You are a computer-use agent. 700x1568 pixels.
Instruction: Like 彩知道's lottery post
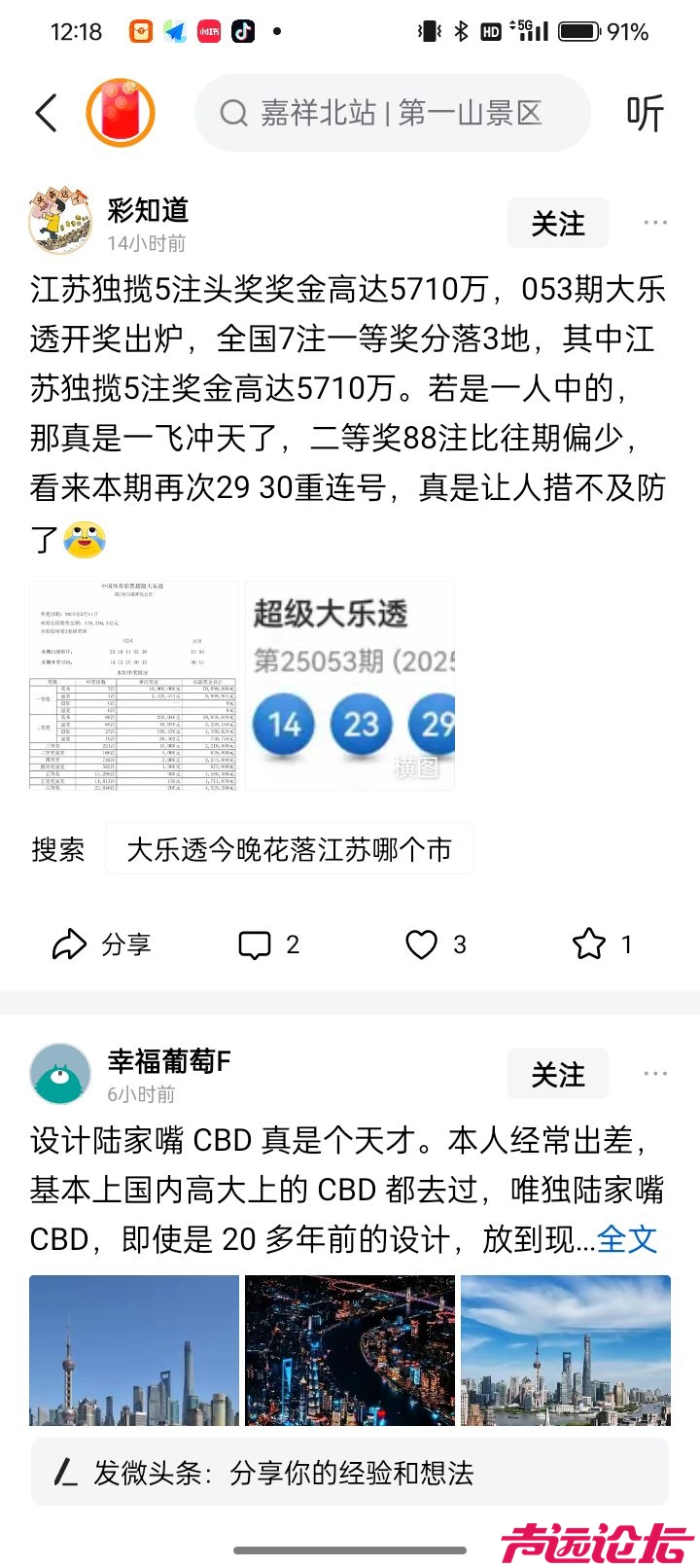[435, 944]
